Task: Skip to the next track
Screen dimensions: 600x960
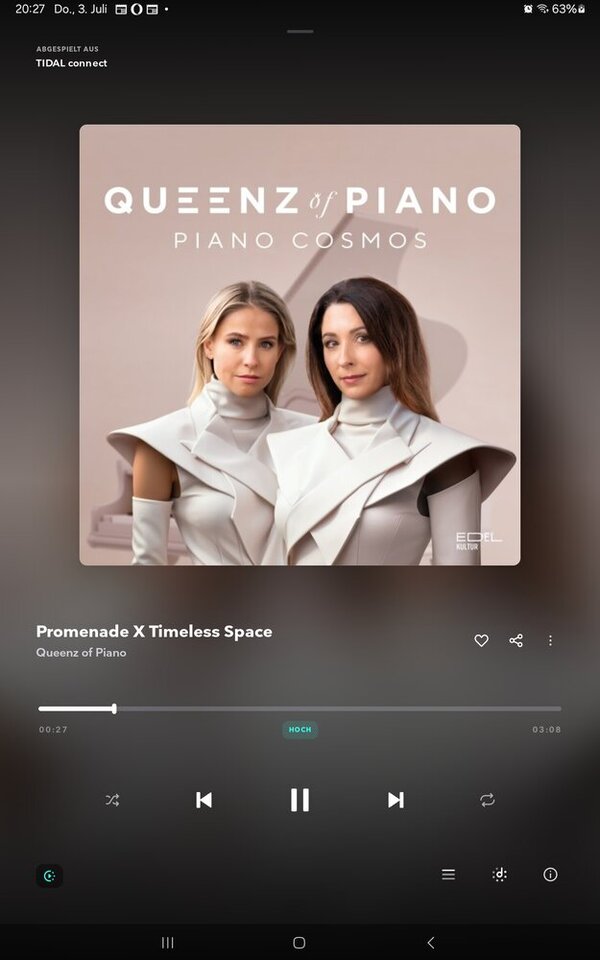Action: [395, 800]
